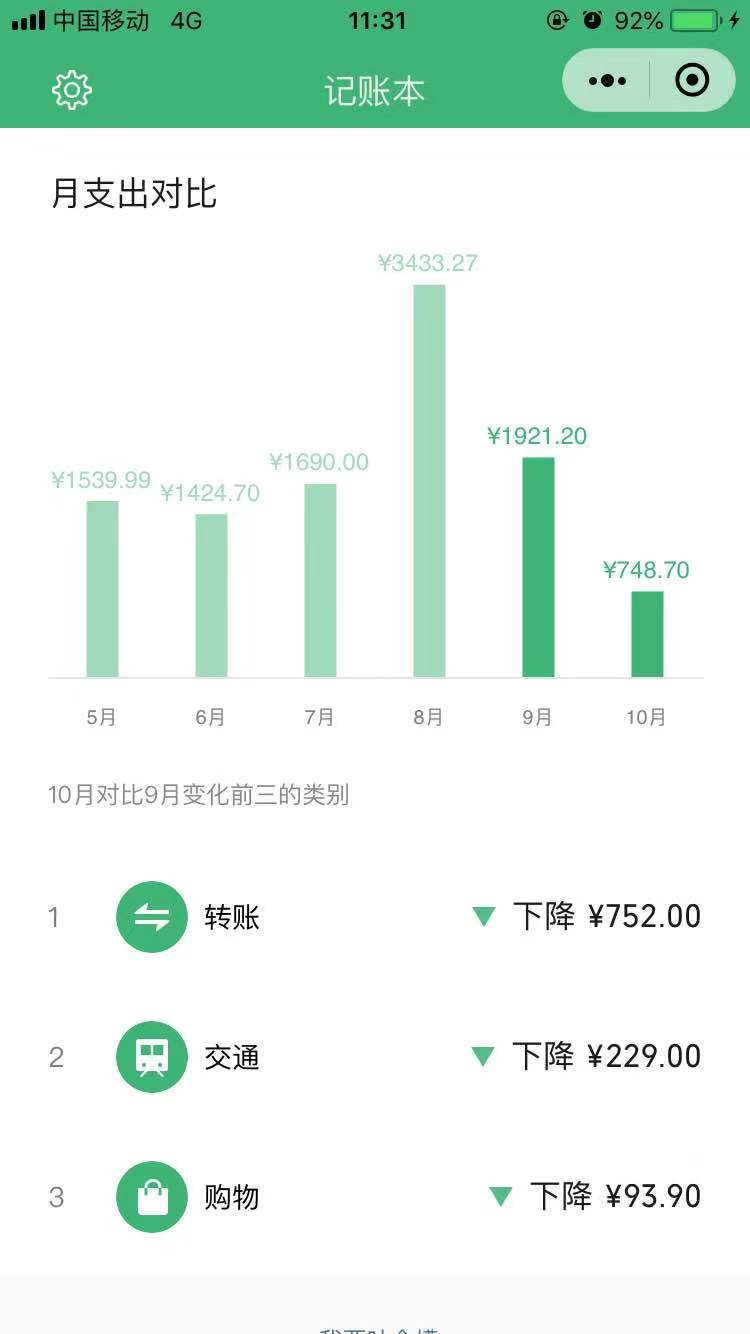Tap the 11:31 clock in the status bar
750x1334 pixels.
[x=375, y=17]
